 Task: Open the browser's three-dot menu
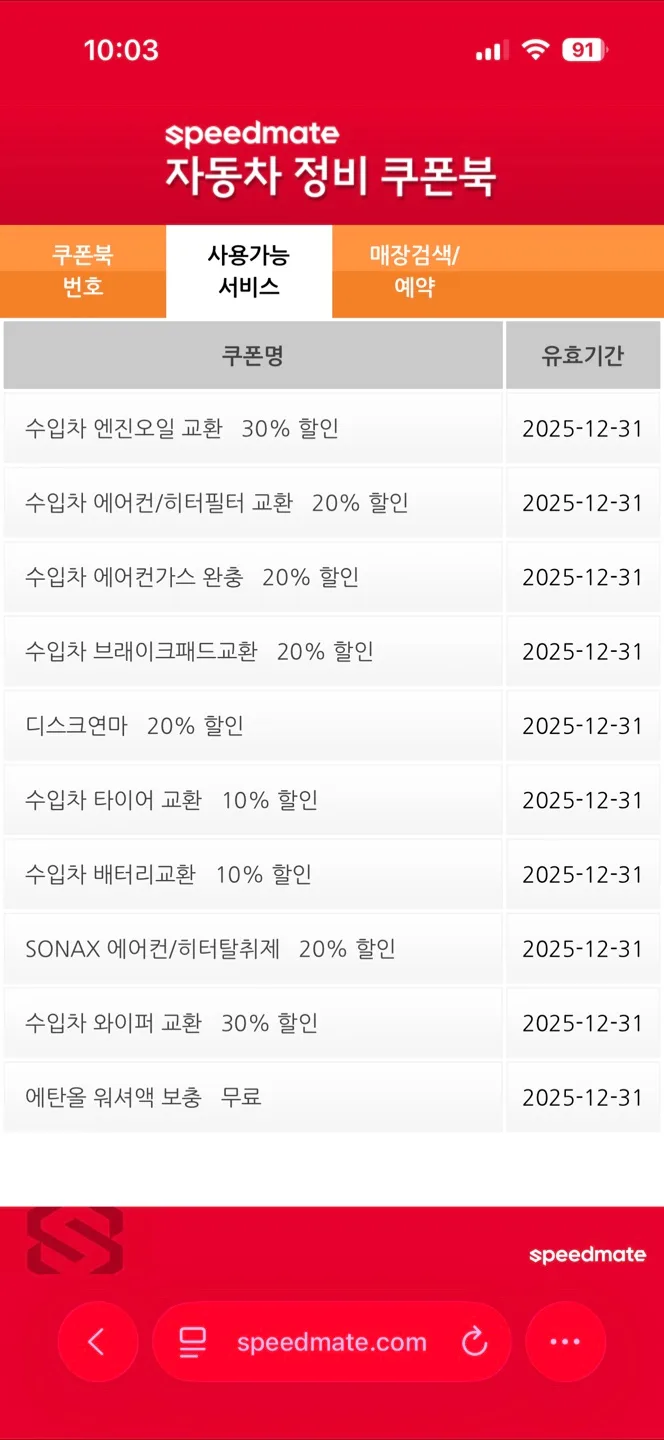click(565, 1342)
